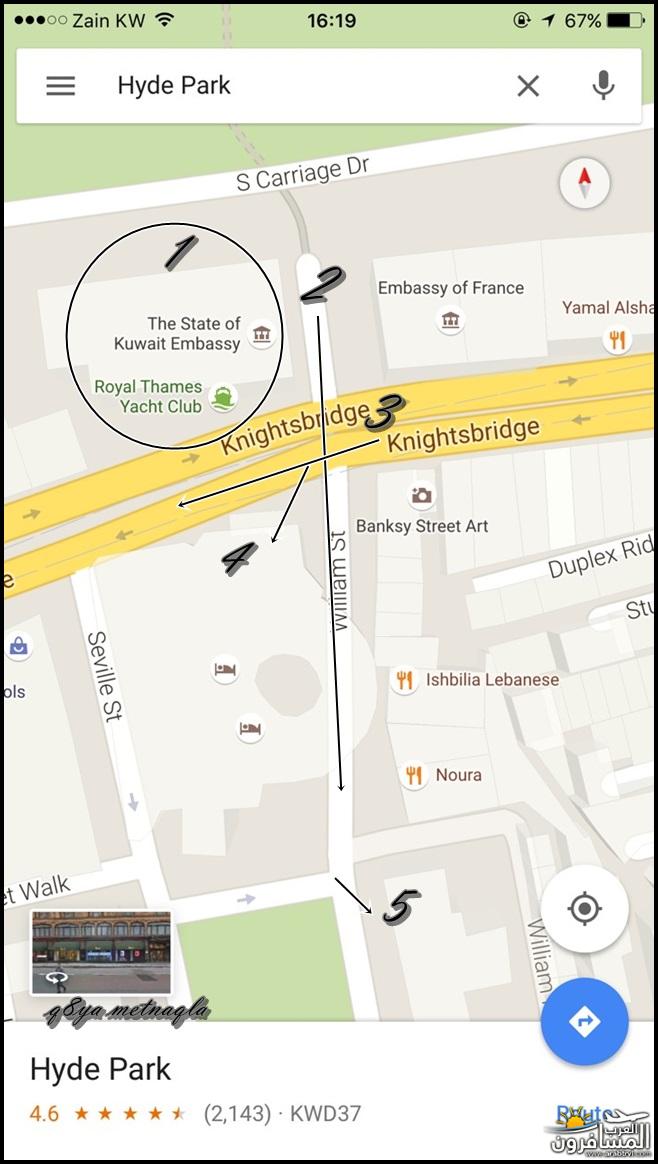Reset map orientation with the compass
The height and width of the screenshot is (1164, 658).
coord(585,183)
